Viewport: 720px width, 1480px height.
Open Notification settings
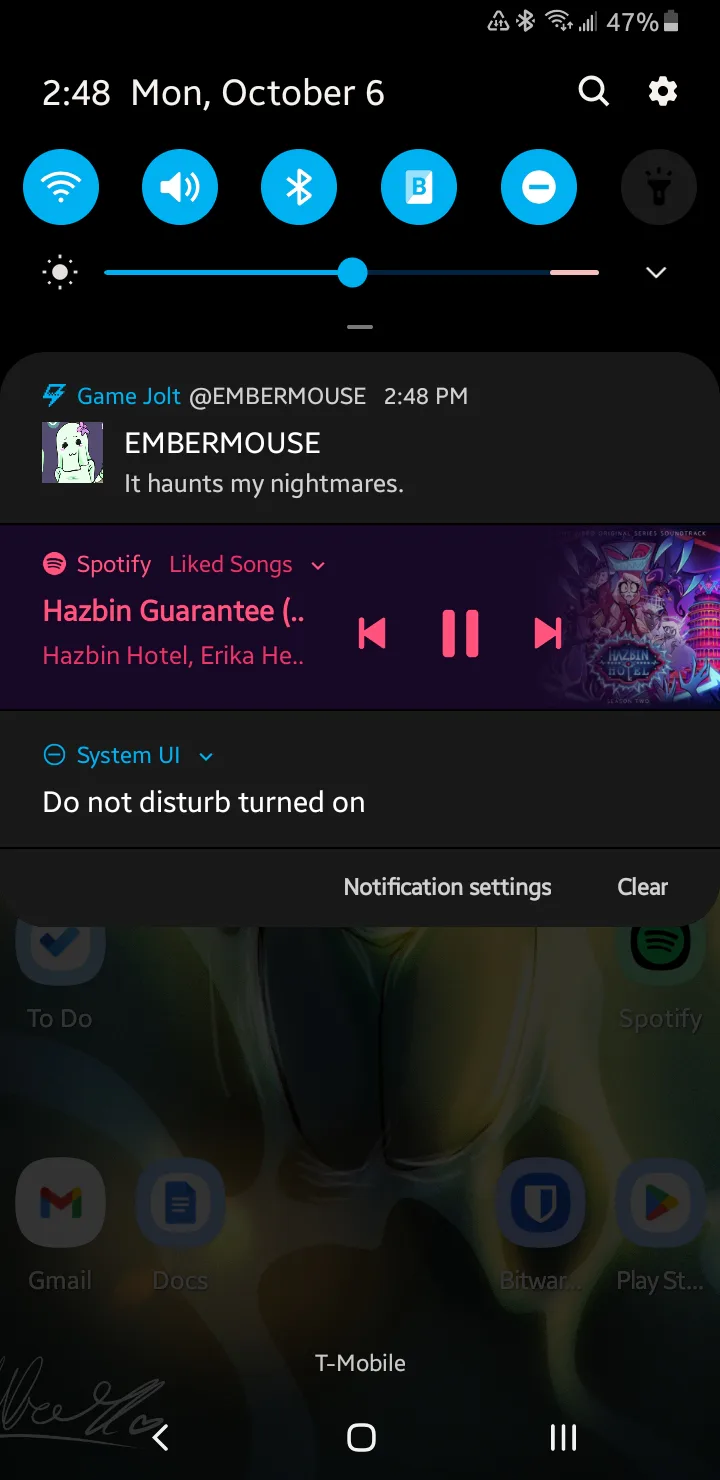tap(447, 887)
